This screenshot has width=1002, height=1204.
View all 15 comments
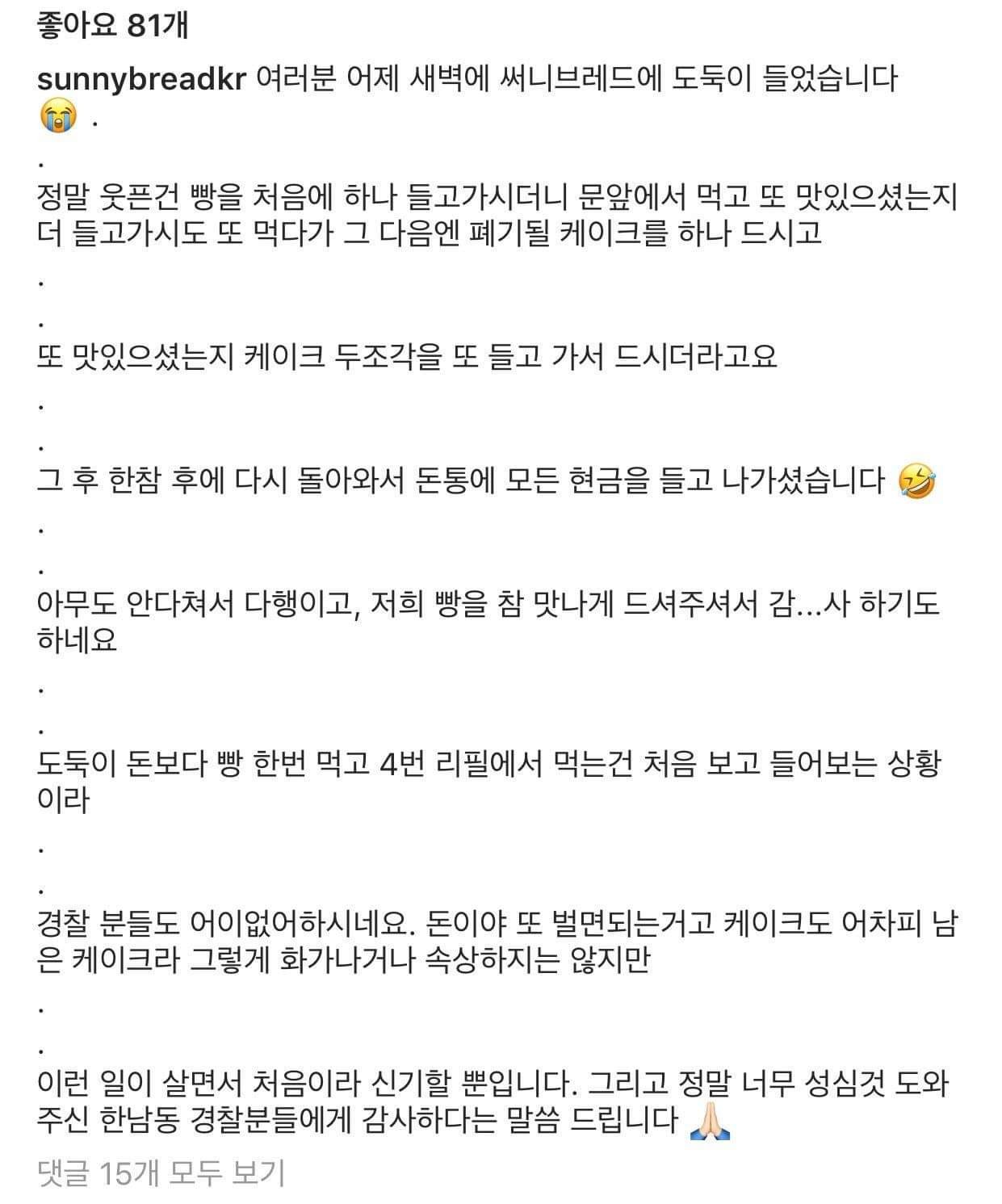(x=161, y=1173)
